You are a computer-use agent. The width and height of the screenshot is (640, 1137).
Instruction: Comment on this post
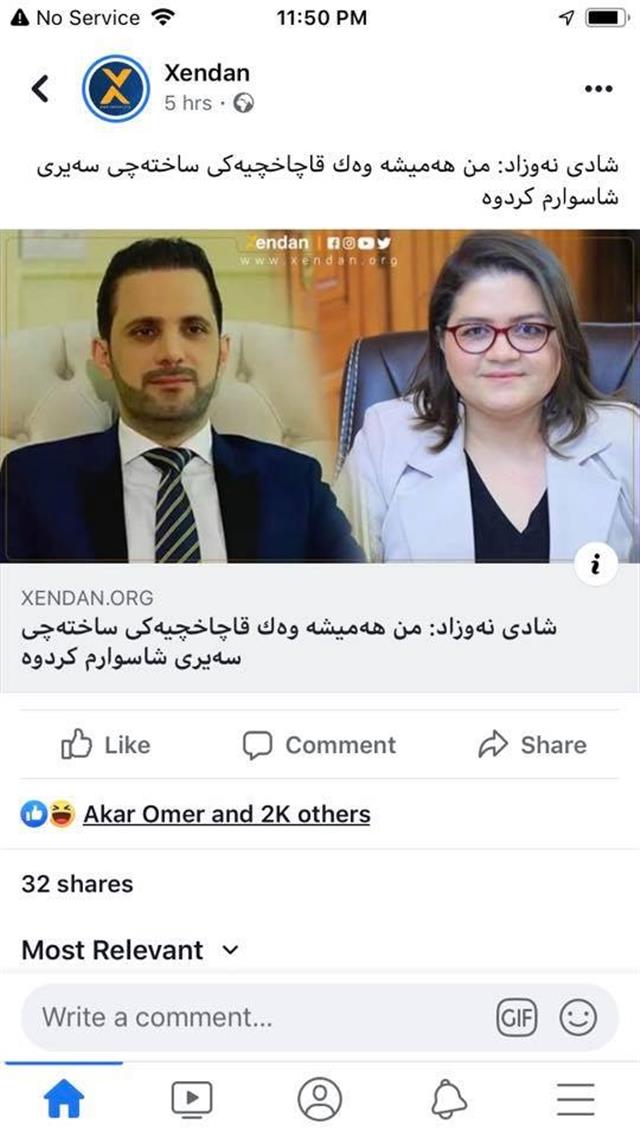[320, 744]
